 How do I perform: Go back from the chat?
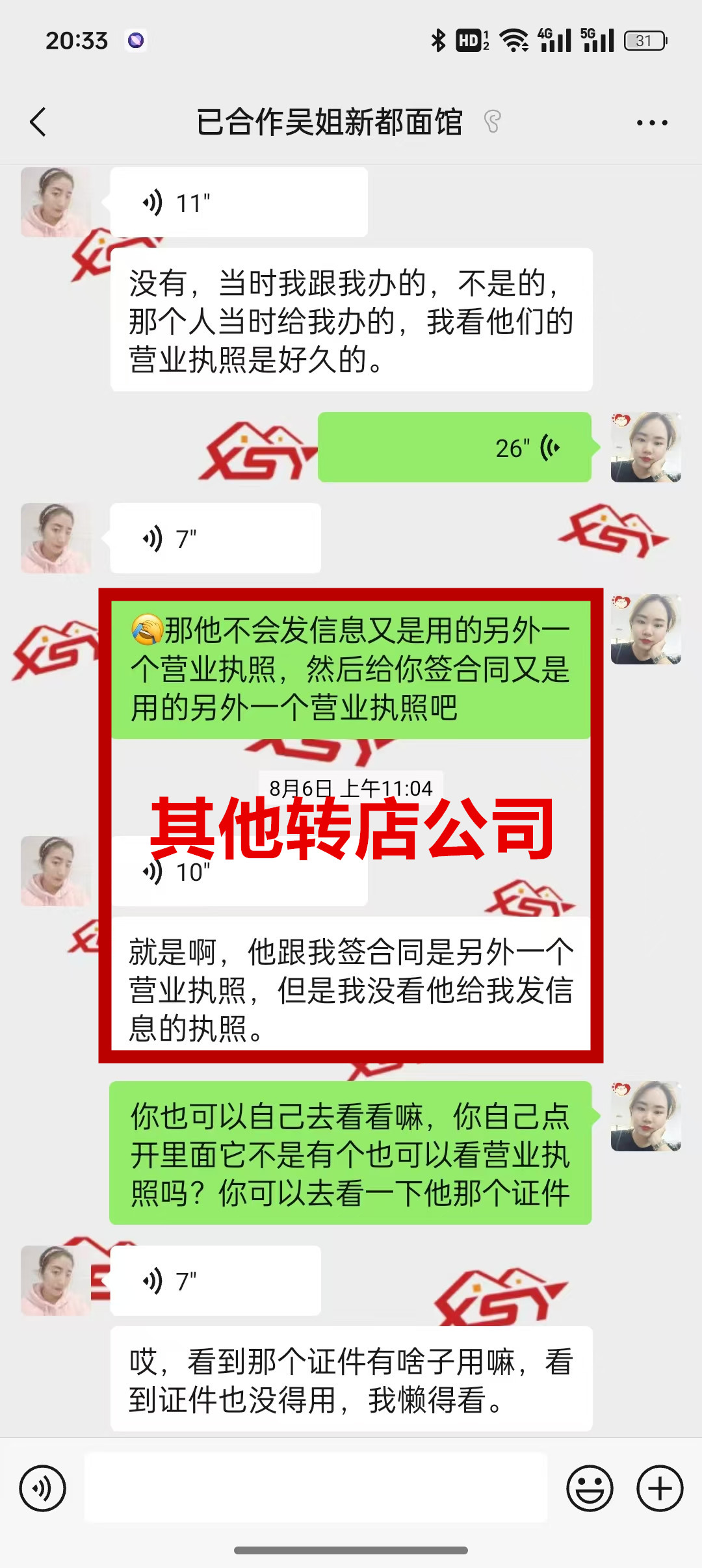pyautogui.click(x=38, y=122)
